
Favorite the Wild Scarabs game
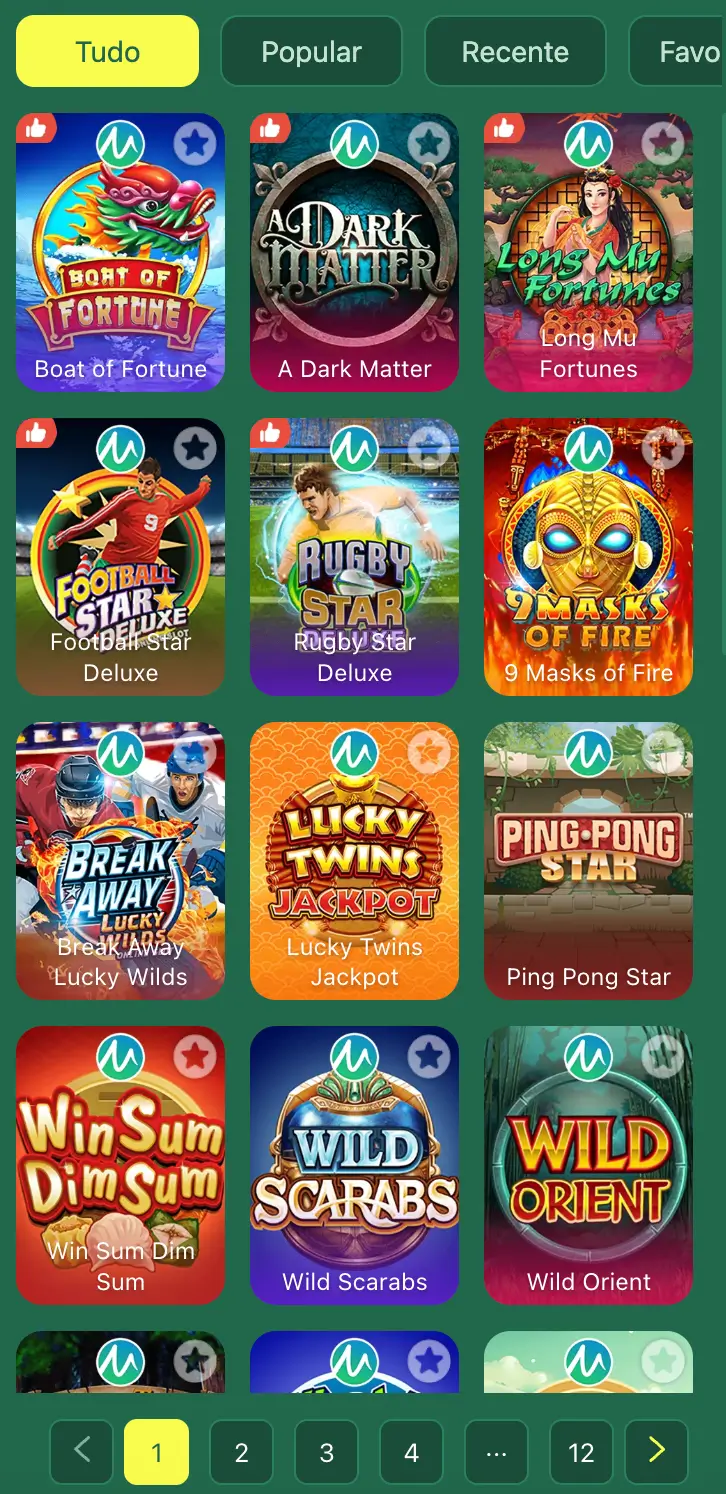429,1057
